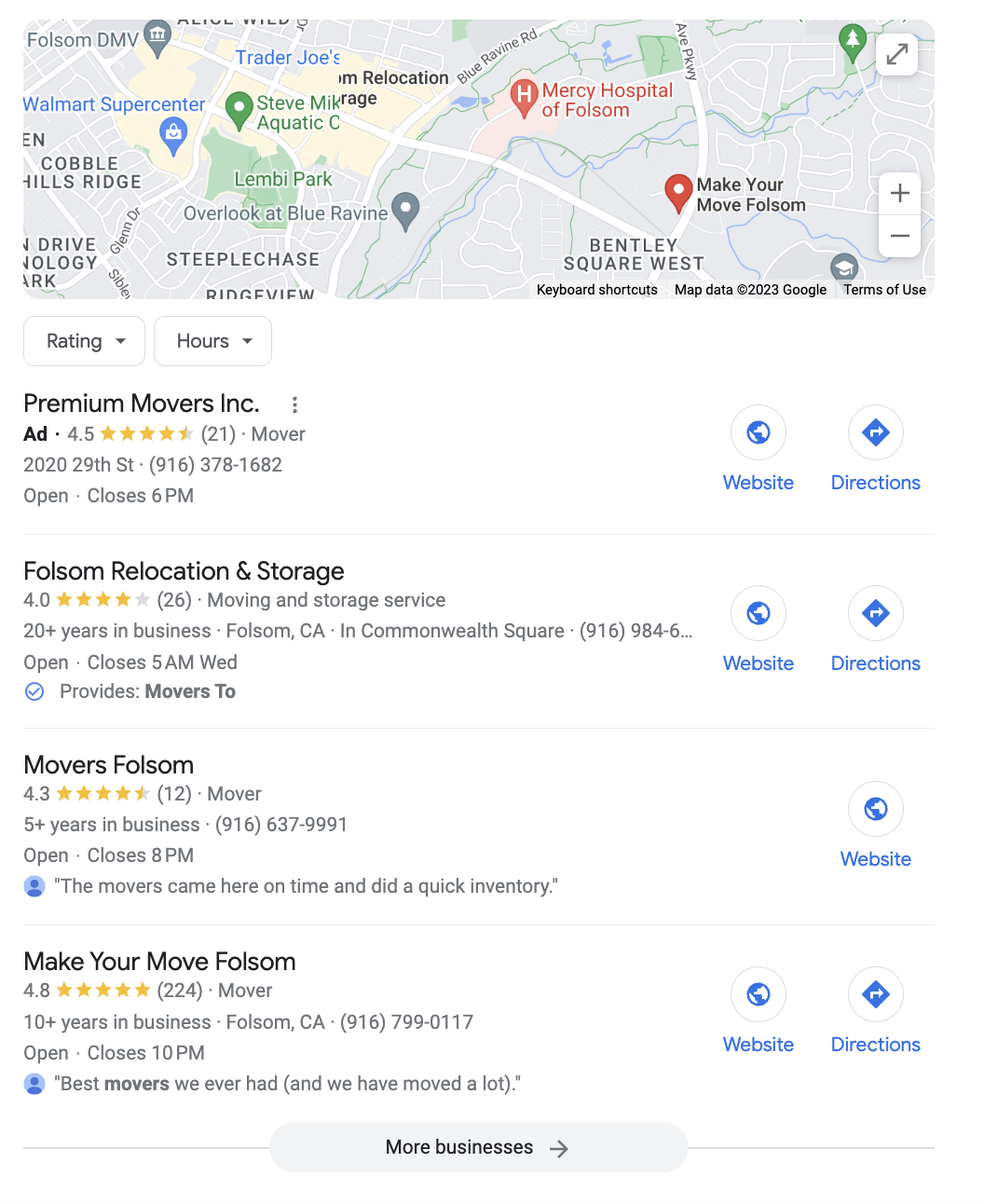View map keyboard shortcuts
Image resolution: width=984 pixels, height=1204 pixels.
pos(596,290)
